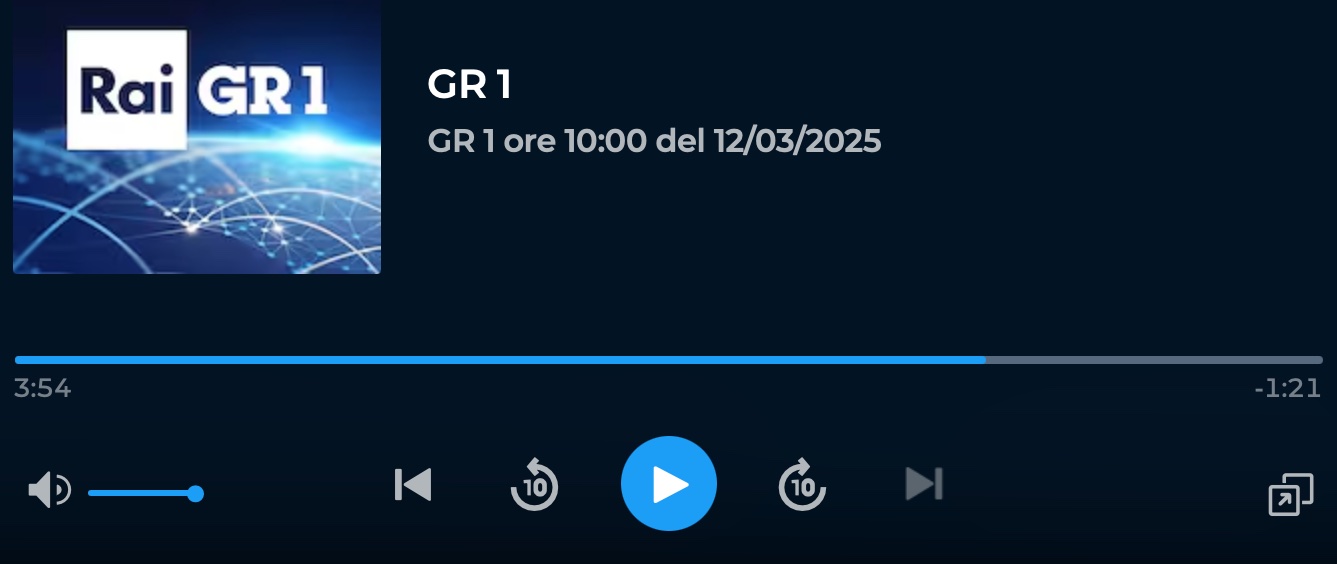The image size is (1337, 564).
Task: Open the pop-out mini player icon
Action: click(1290, 494)
